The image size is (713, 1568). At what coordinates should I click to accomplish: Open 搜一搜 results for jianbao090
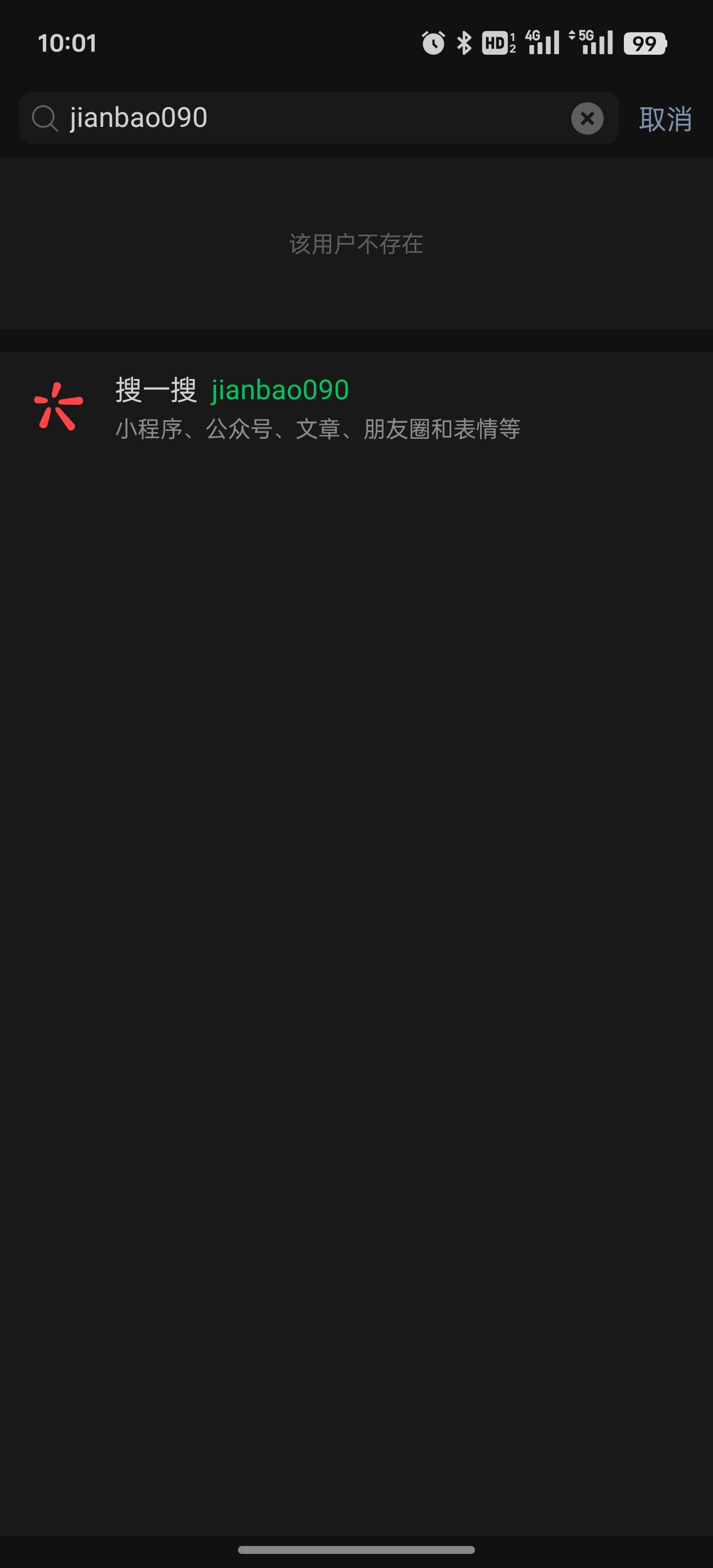point(316,407)
